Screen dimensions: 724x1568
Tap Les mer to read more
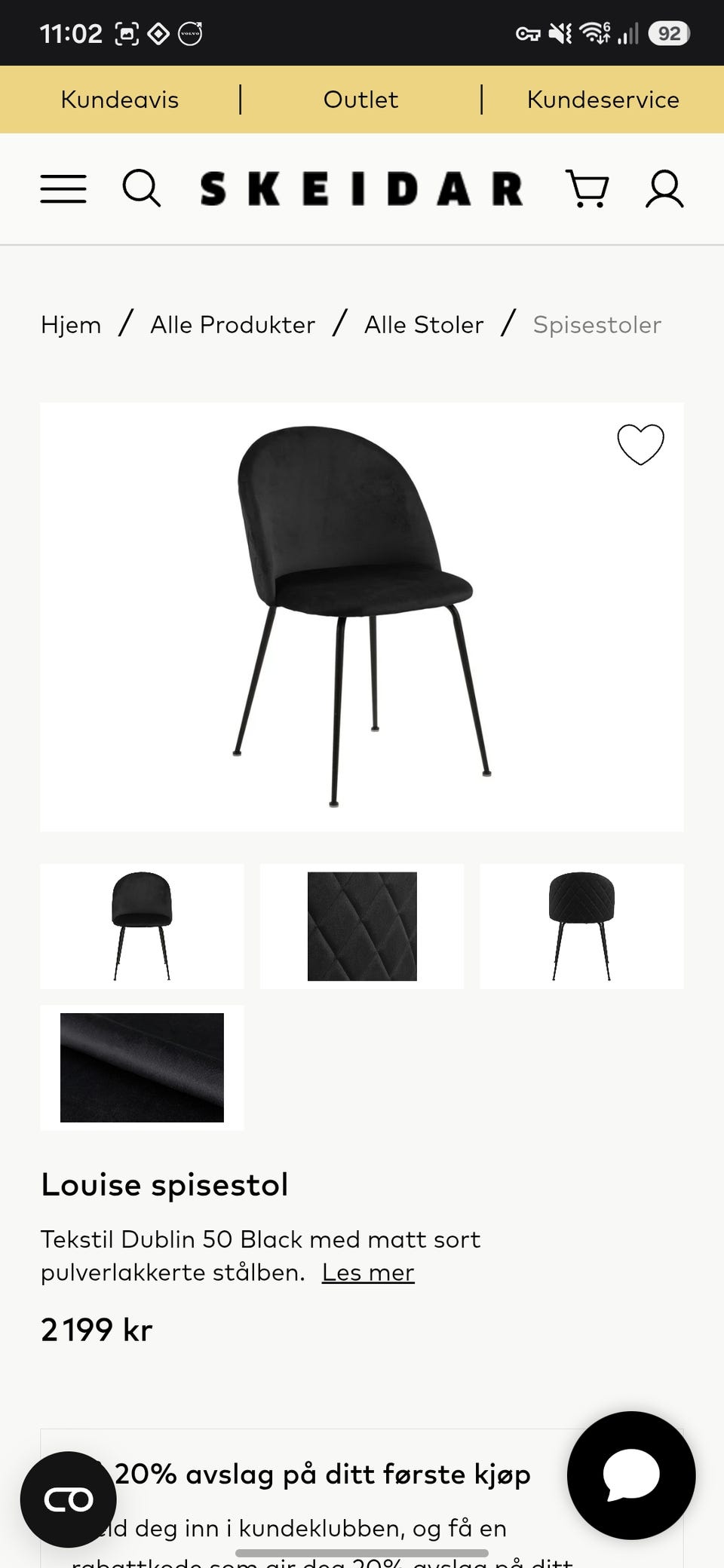tap(368, 1272)
